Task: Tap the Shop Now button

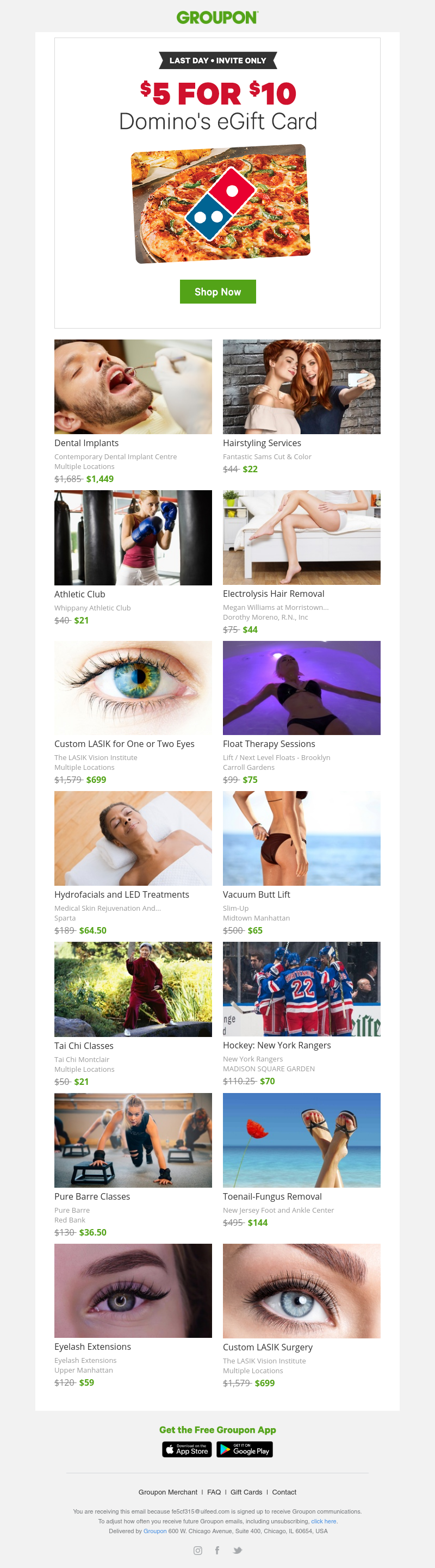Action: 217,292
